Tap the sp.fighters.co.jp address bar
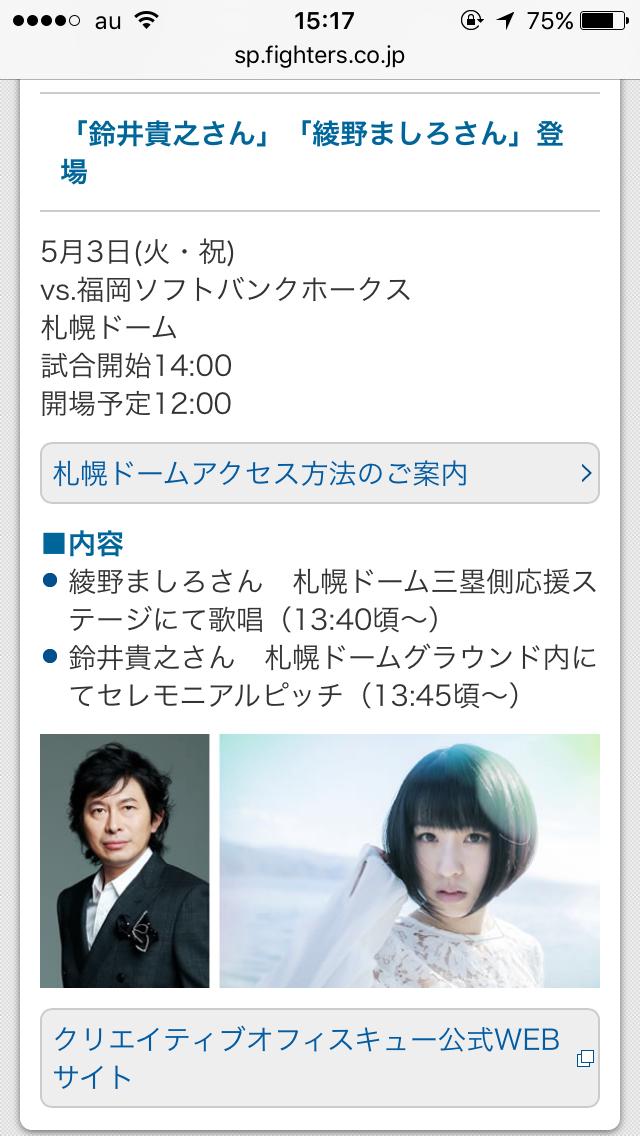This screenshot has height=1136, width=640. pyautogui.click(x=320, y=56)
